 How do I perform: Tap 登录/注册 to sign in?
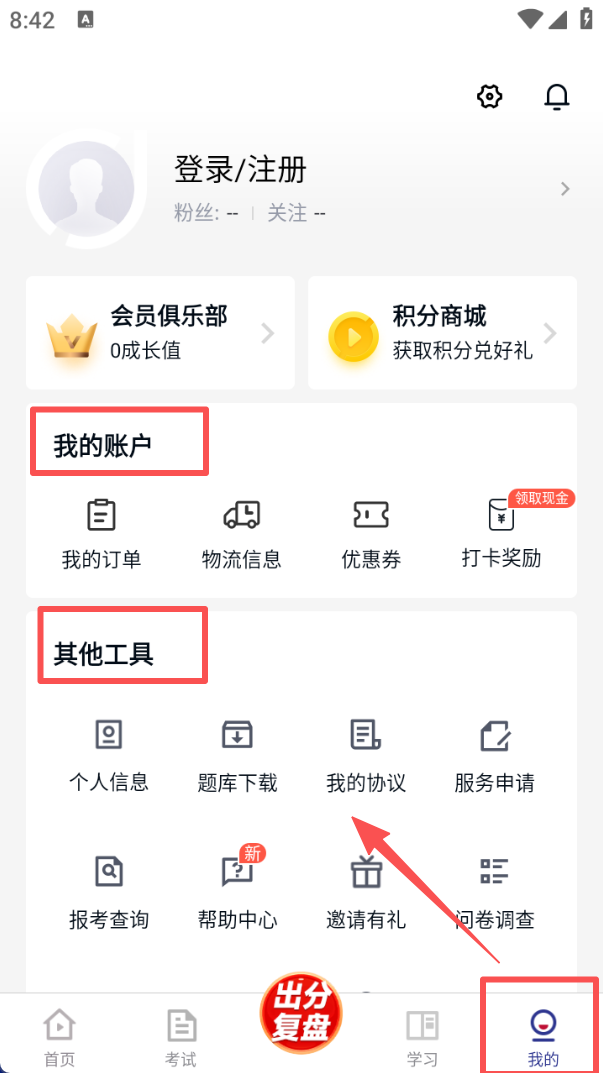click(x=240, y=170)
